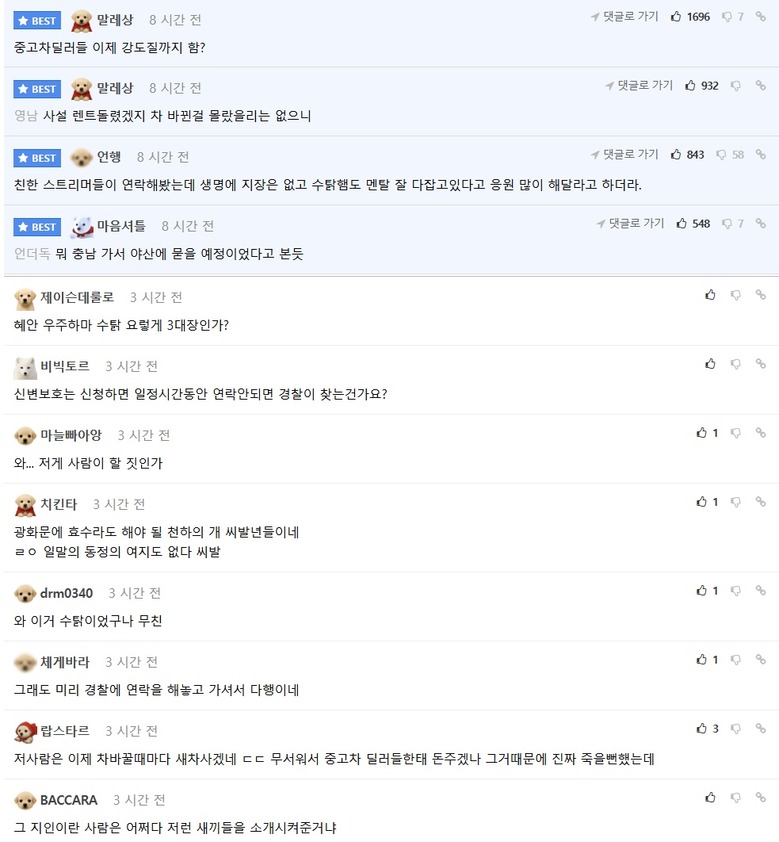Like 언행's BEST comment
779x842 pixels.
677,155
